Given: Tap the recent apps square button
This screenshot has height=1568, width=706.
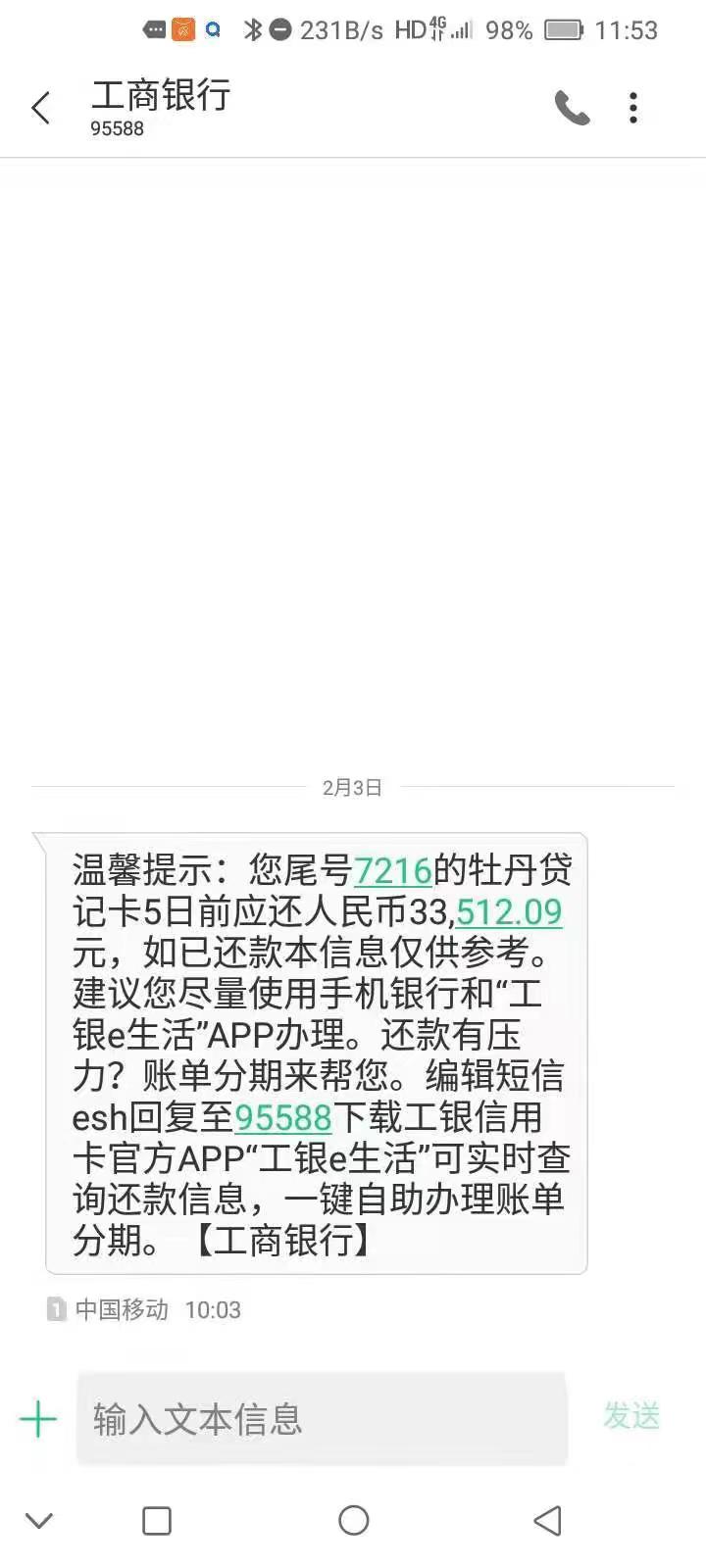Looking at the screenshot, I should pos(157,1521).
